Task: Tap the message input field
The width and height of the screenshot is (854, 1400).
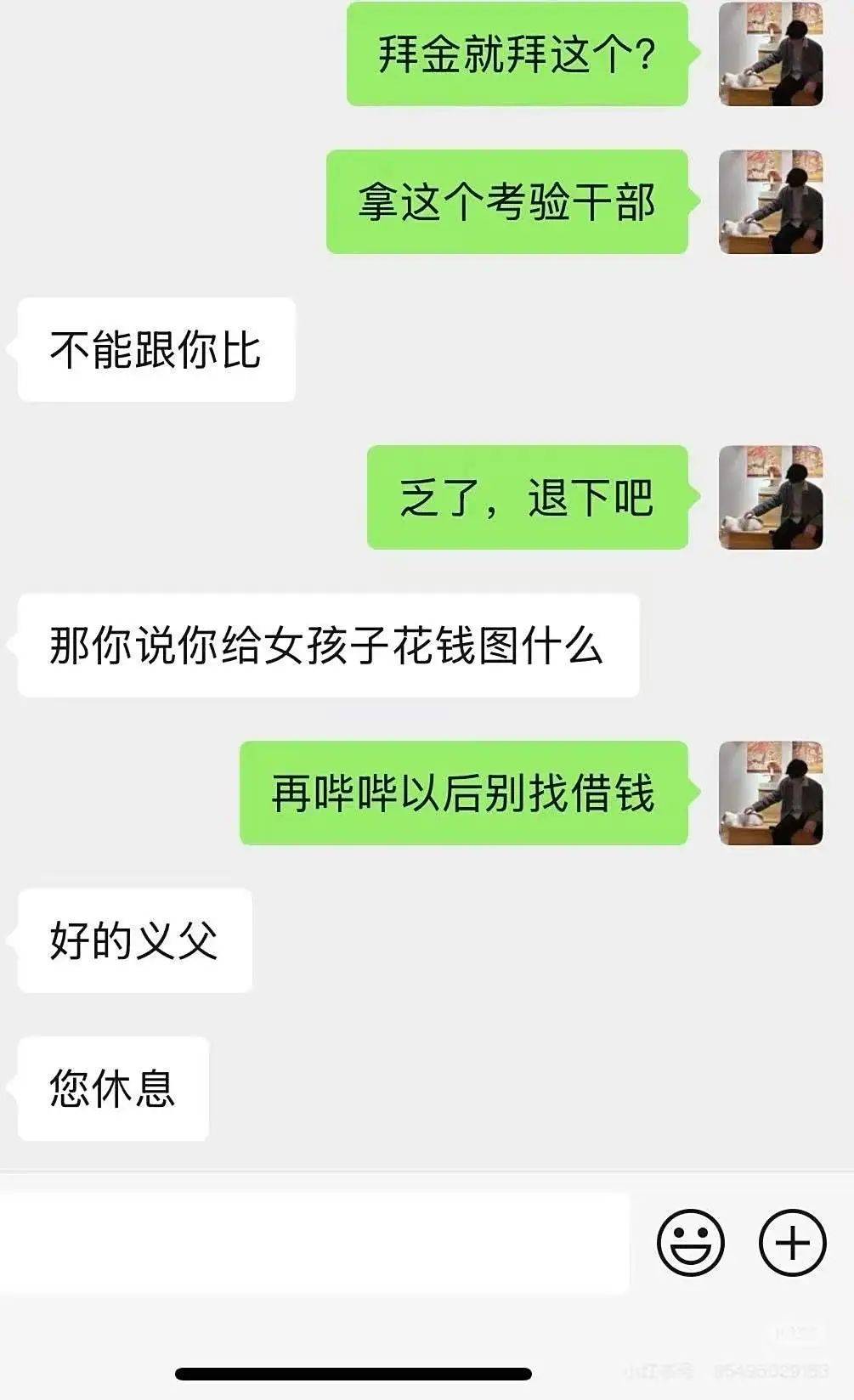Action: (314, 1243)
